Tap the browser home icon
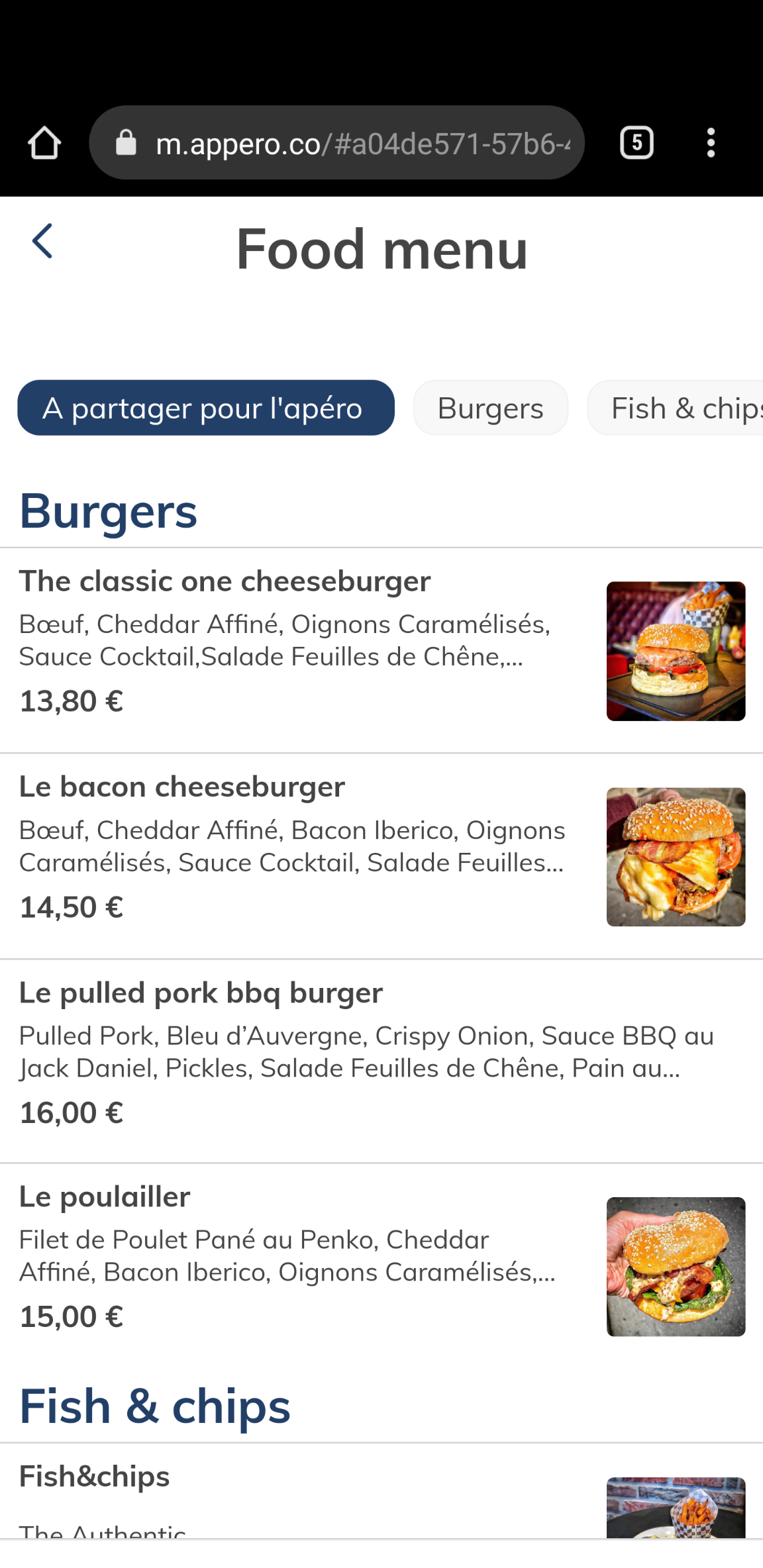 point(44,143)
